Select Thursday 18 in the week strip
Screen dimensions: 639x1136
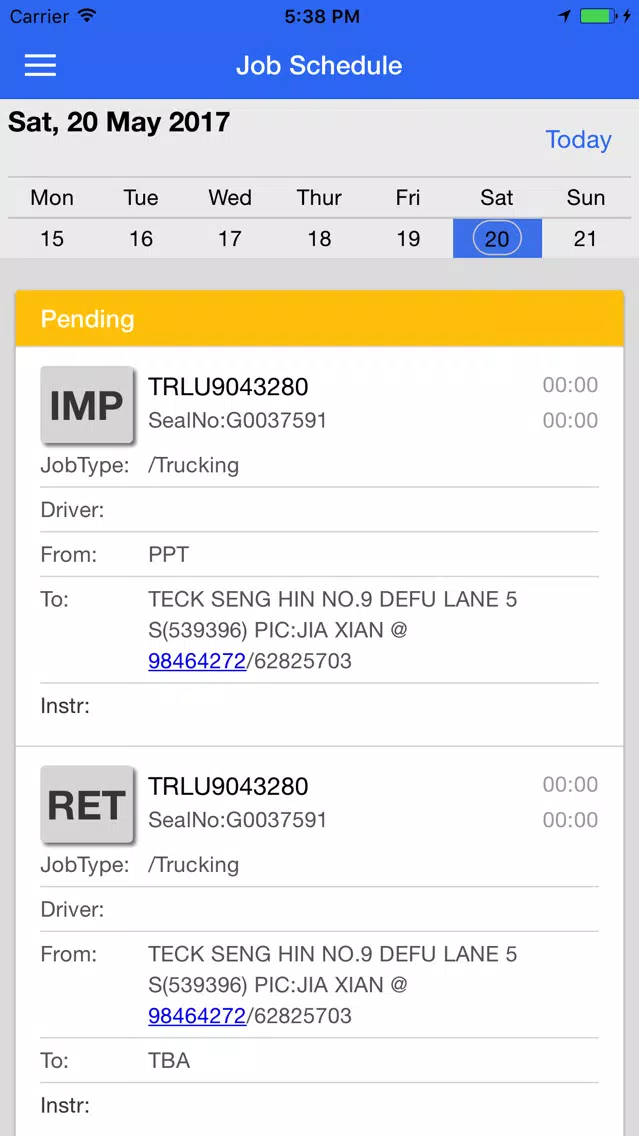[x=319, y=238]
